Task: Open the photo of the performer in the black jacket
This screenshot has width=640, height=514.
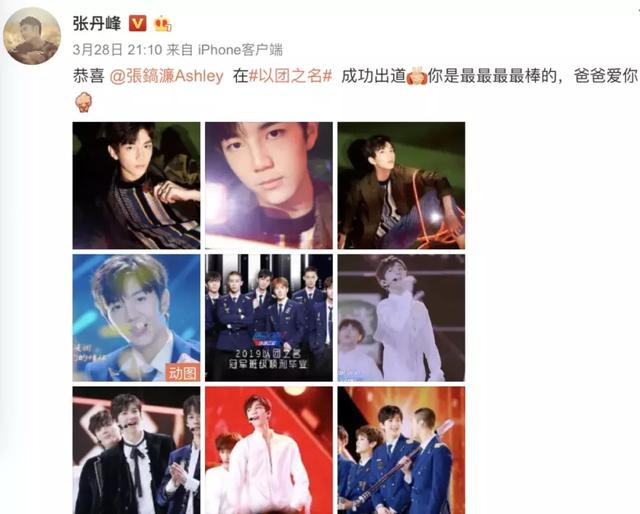Action: 136,450
